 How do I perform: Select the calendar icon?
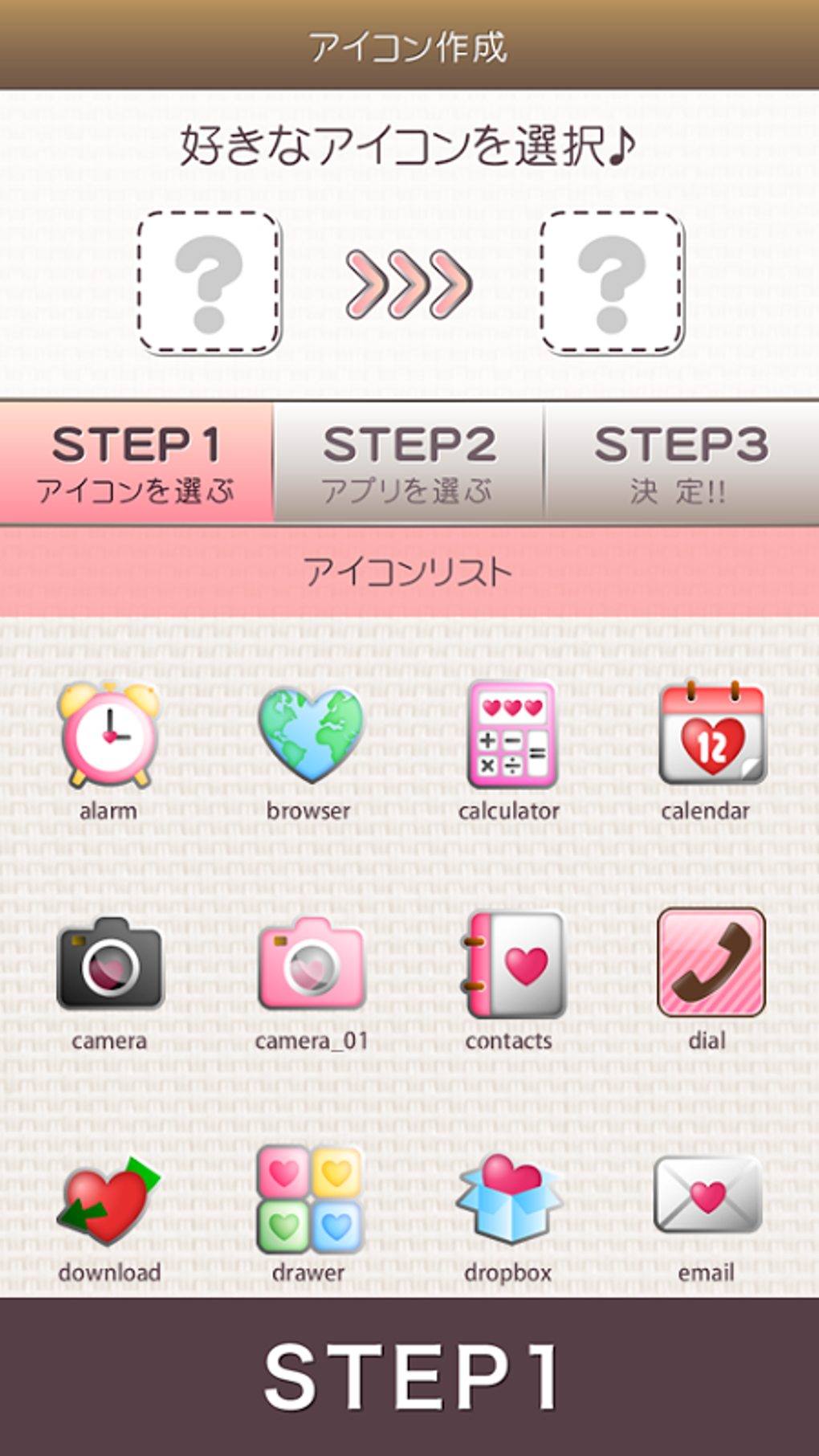pyautogui.click(x=710, y=734)
